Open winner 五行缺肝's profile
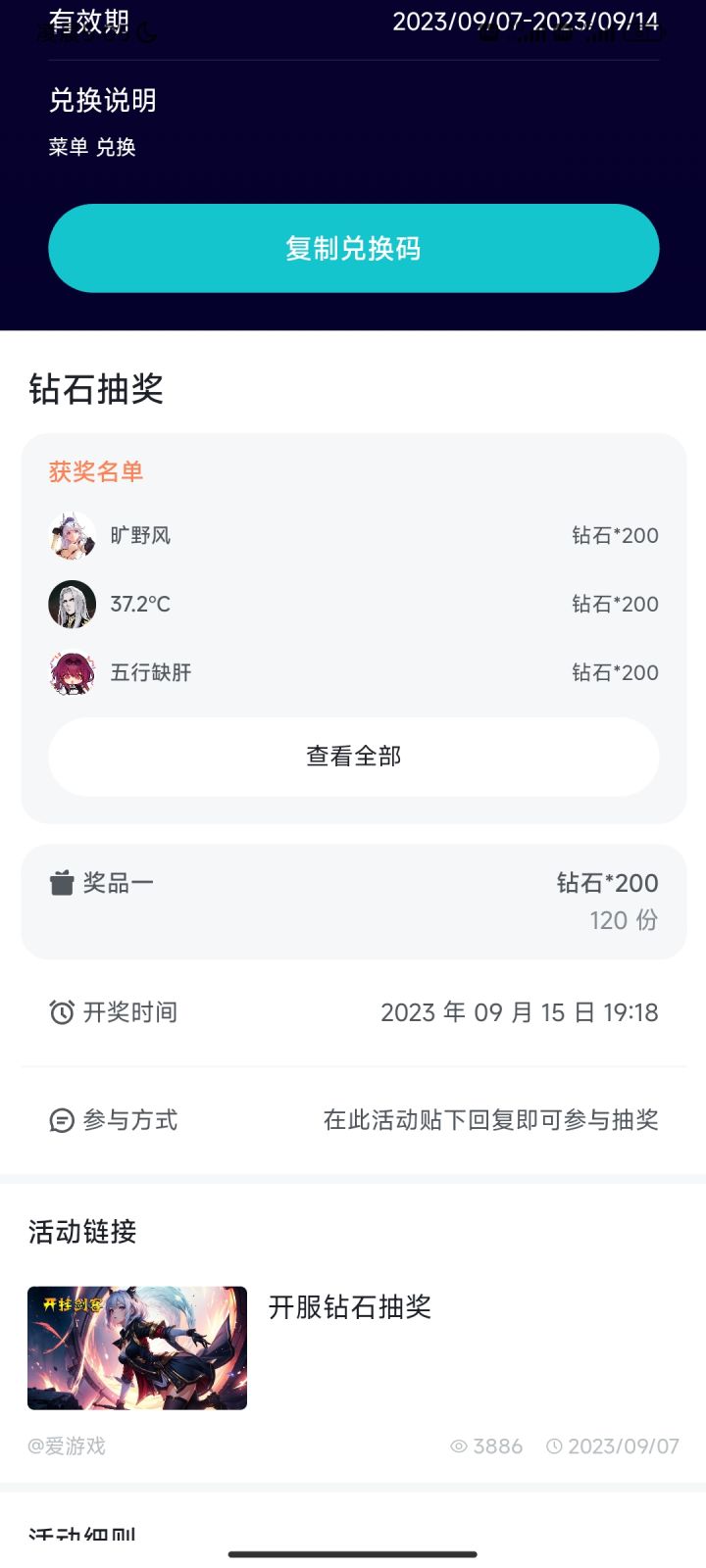 click(73, 673)
